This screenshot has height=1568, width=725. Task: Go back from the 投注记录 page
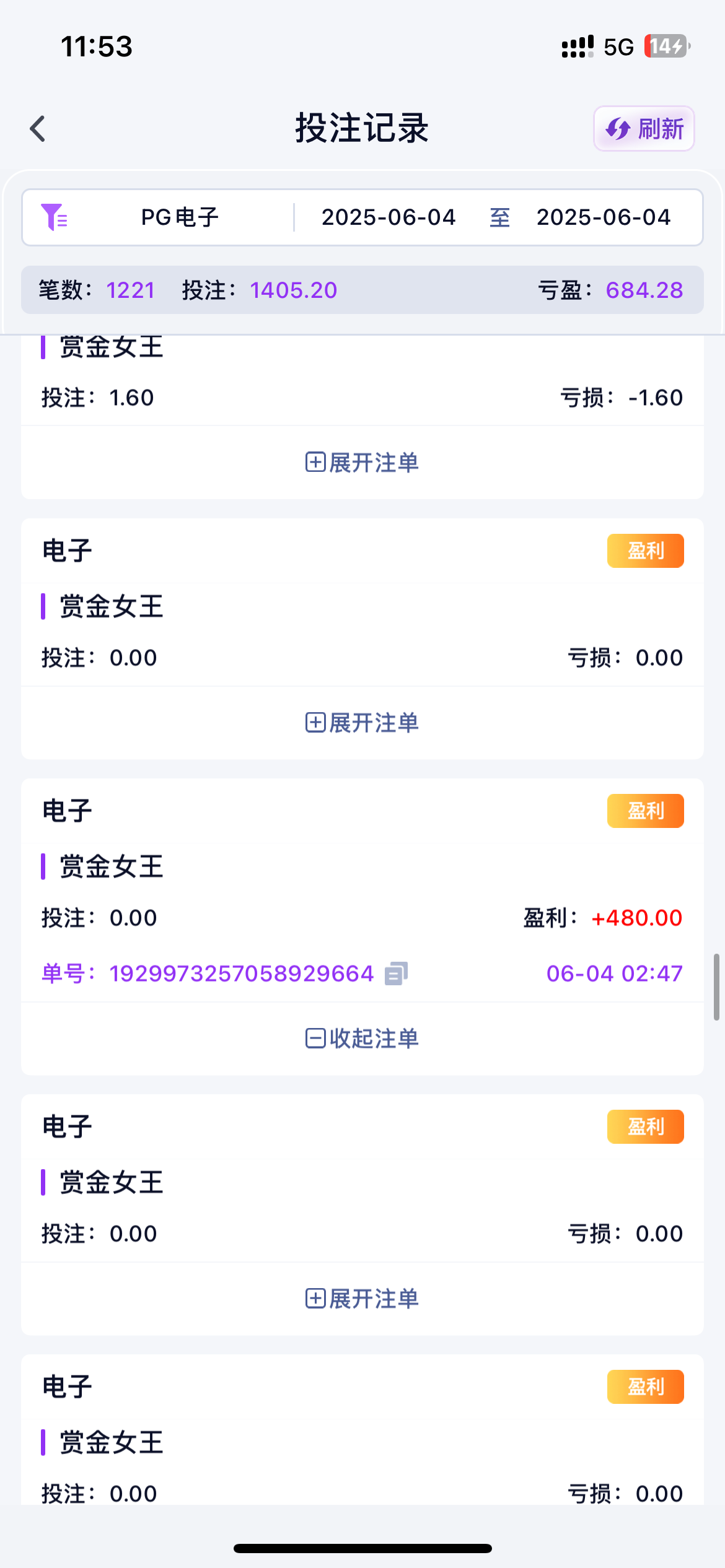pos(38,129)
